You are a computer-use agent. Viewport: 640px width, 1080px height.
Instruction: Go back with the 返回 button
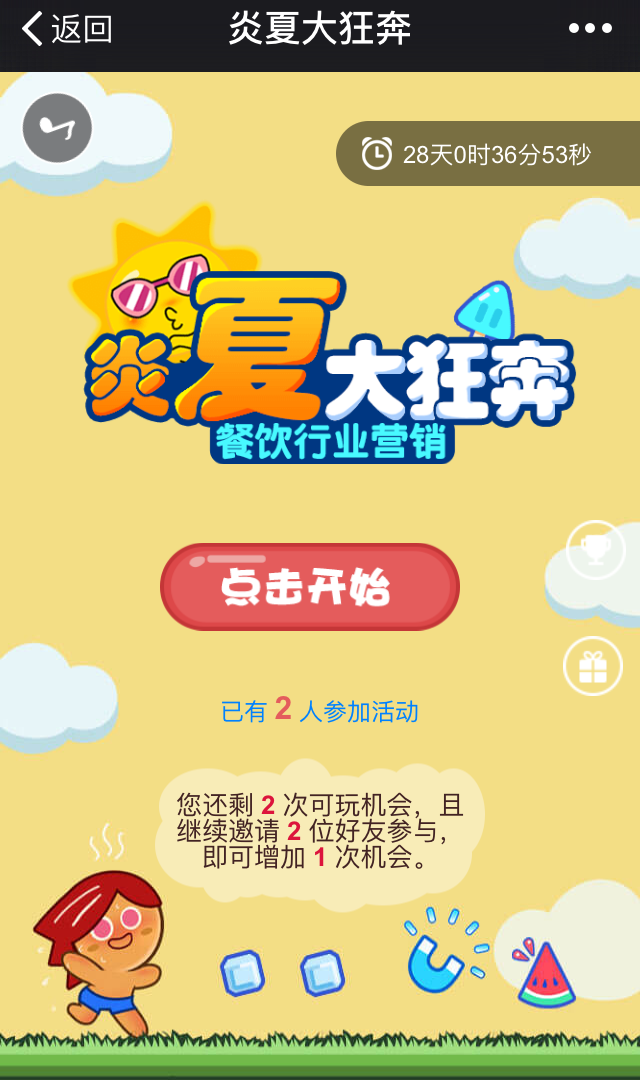[66, 29]
